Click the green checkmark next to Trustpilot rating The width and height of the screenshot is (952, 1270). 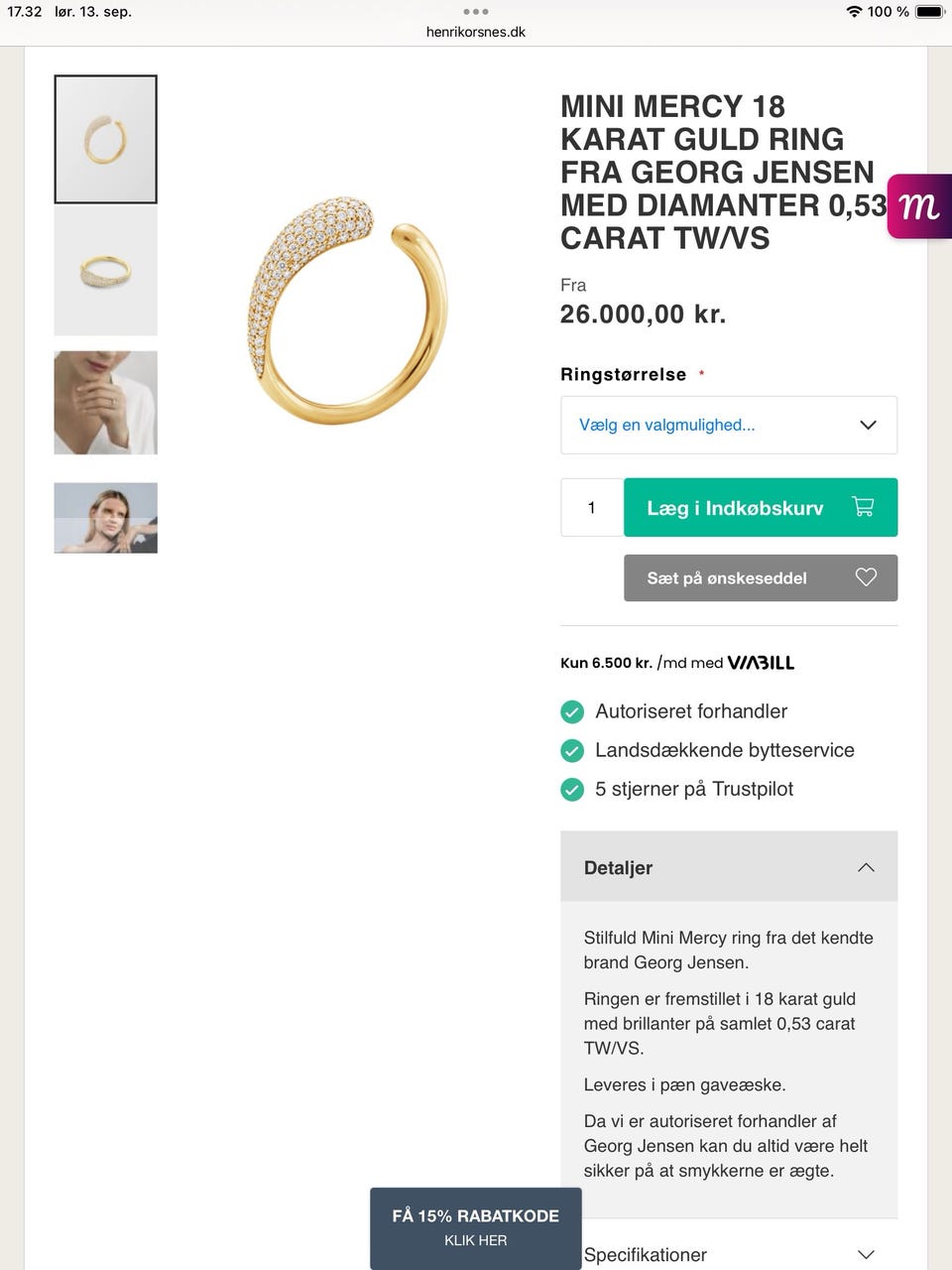[x=572, y=789]
